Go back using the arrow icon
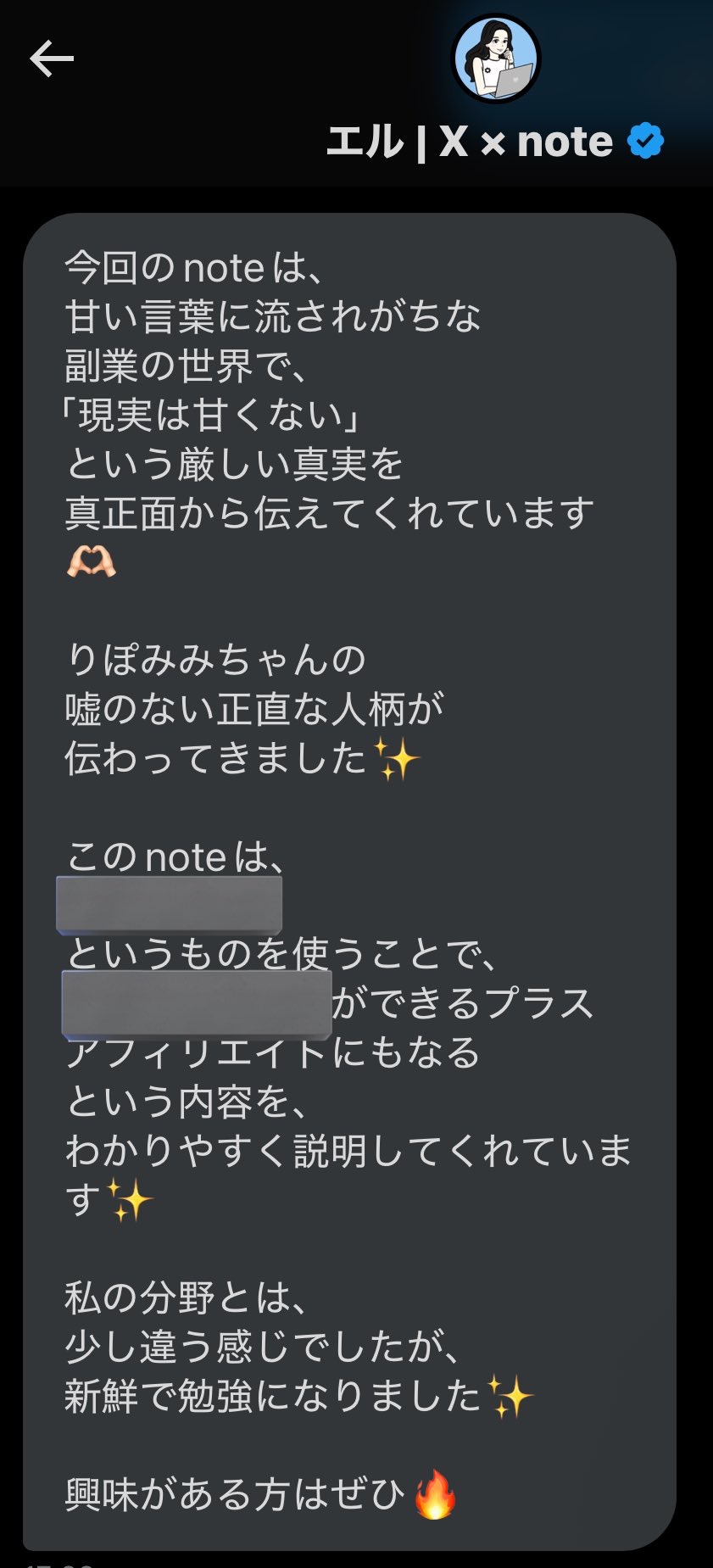 [52, 59]
